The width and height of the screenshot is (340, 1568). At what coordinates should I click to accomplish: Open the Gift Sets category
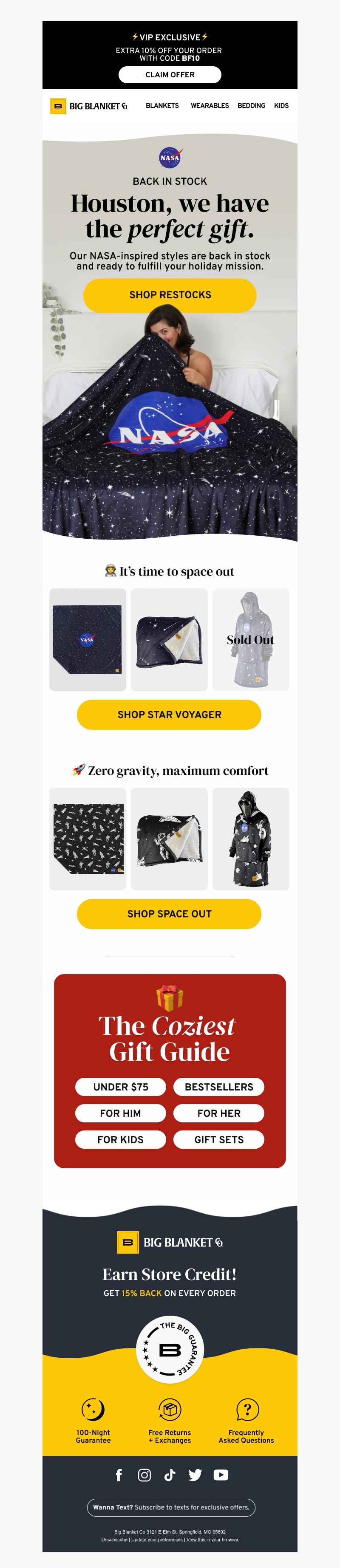[x=219, y=1139]
